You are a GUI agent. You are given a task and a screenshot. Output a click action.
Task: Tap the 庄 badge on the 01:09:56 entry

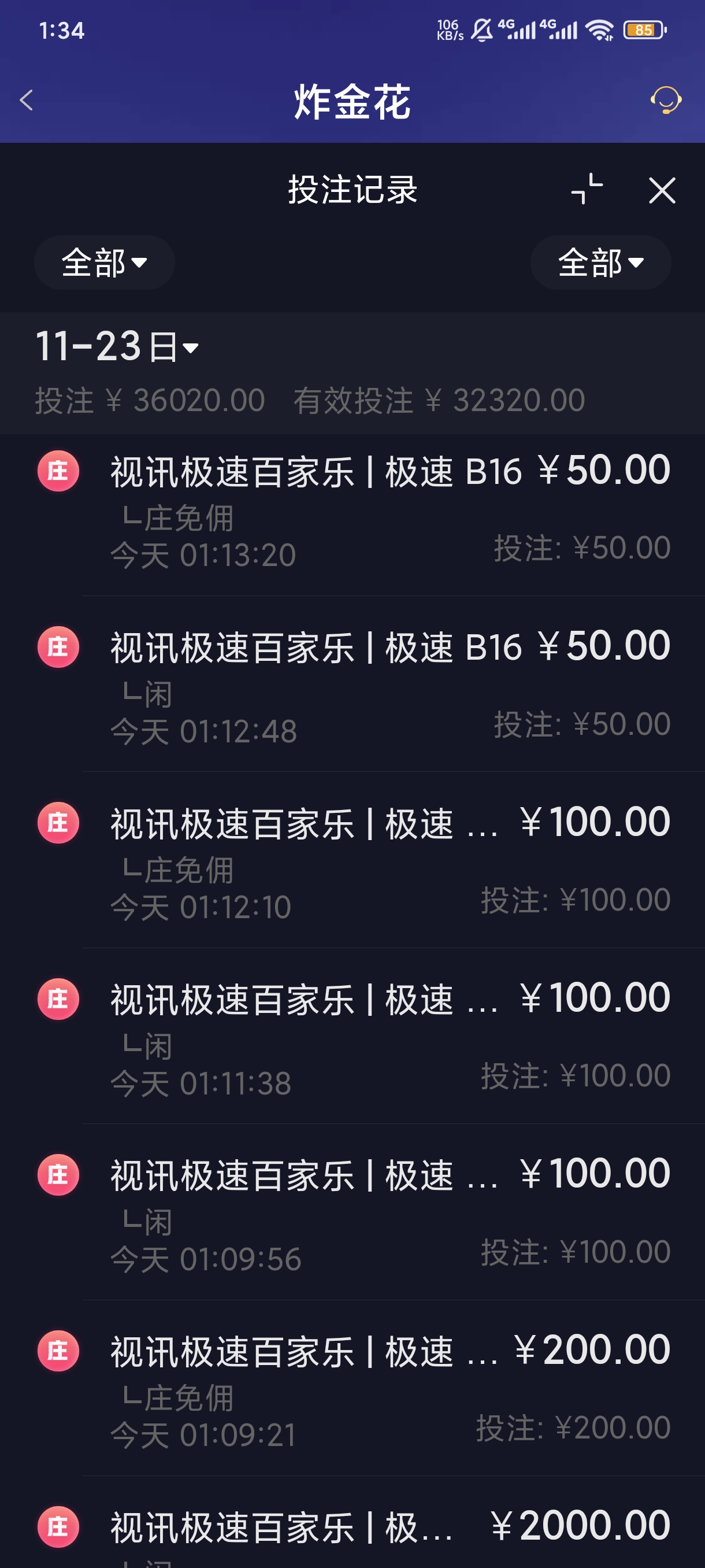[58, 1175]
